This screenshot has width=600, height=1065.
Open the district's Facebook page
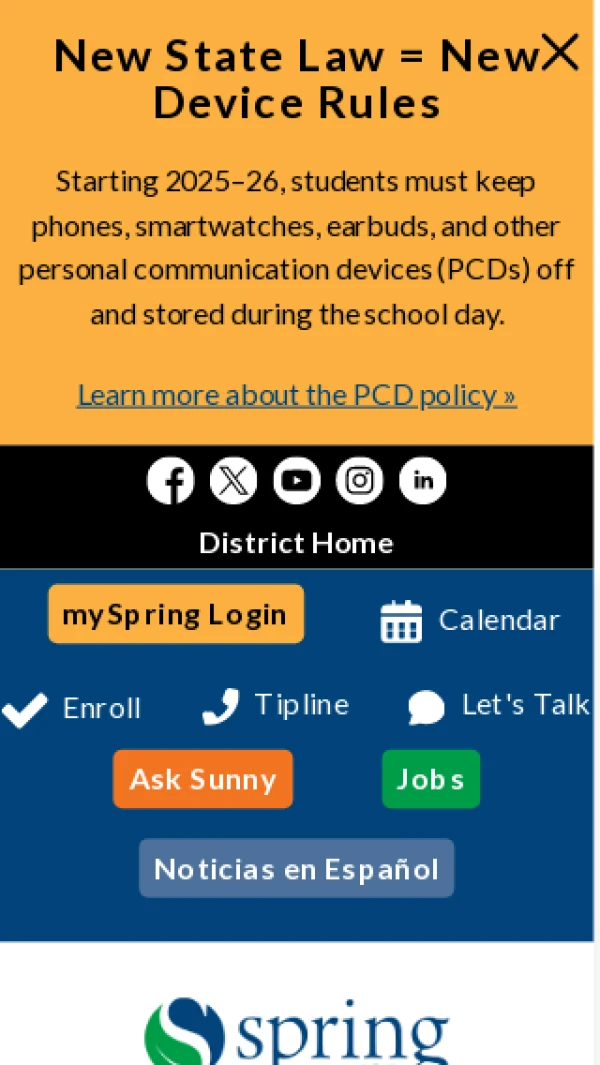click(171, 481)
